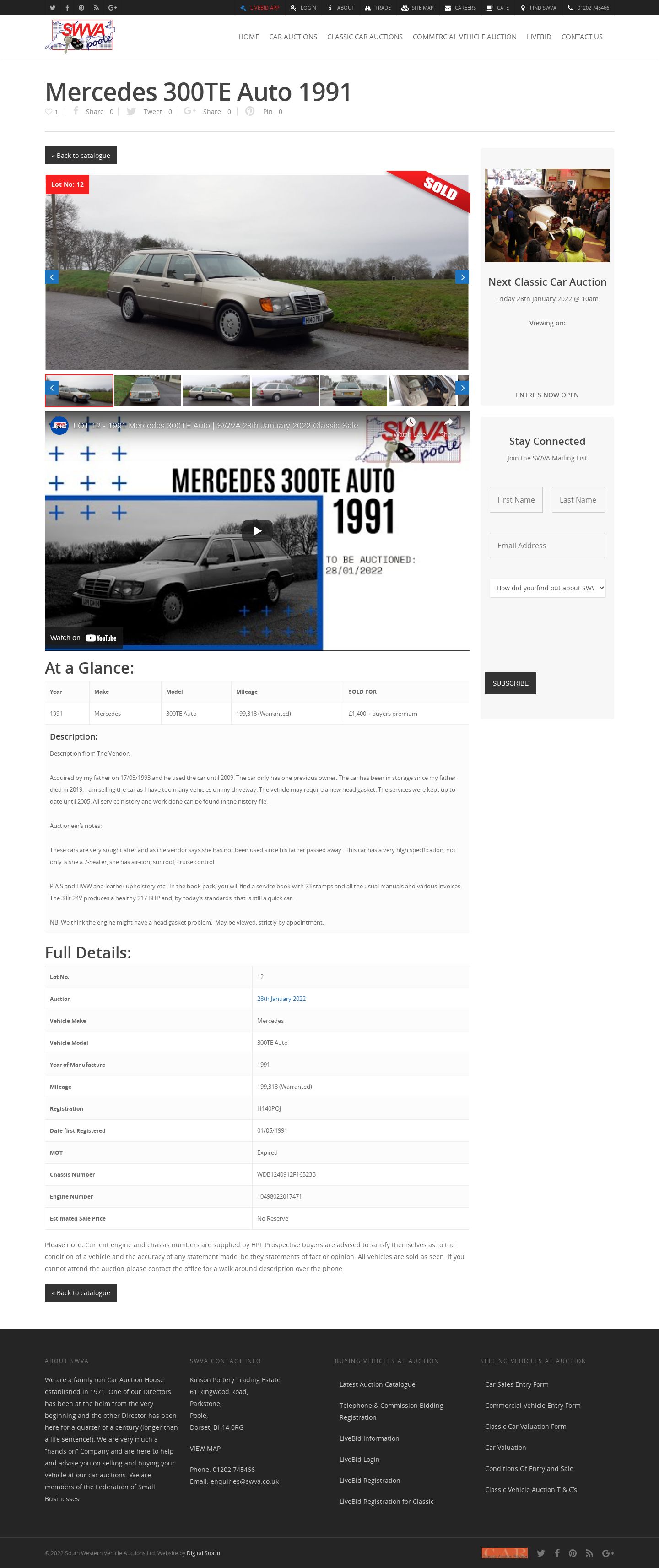Open Contact Us page

click(x=581, y=37)
